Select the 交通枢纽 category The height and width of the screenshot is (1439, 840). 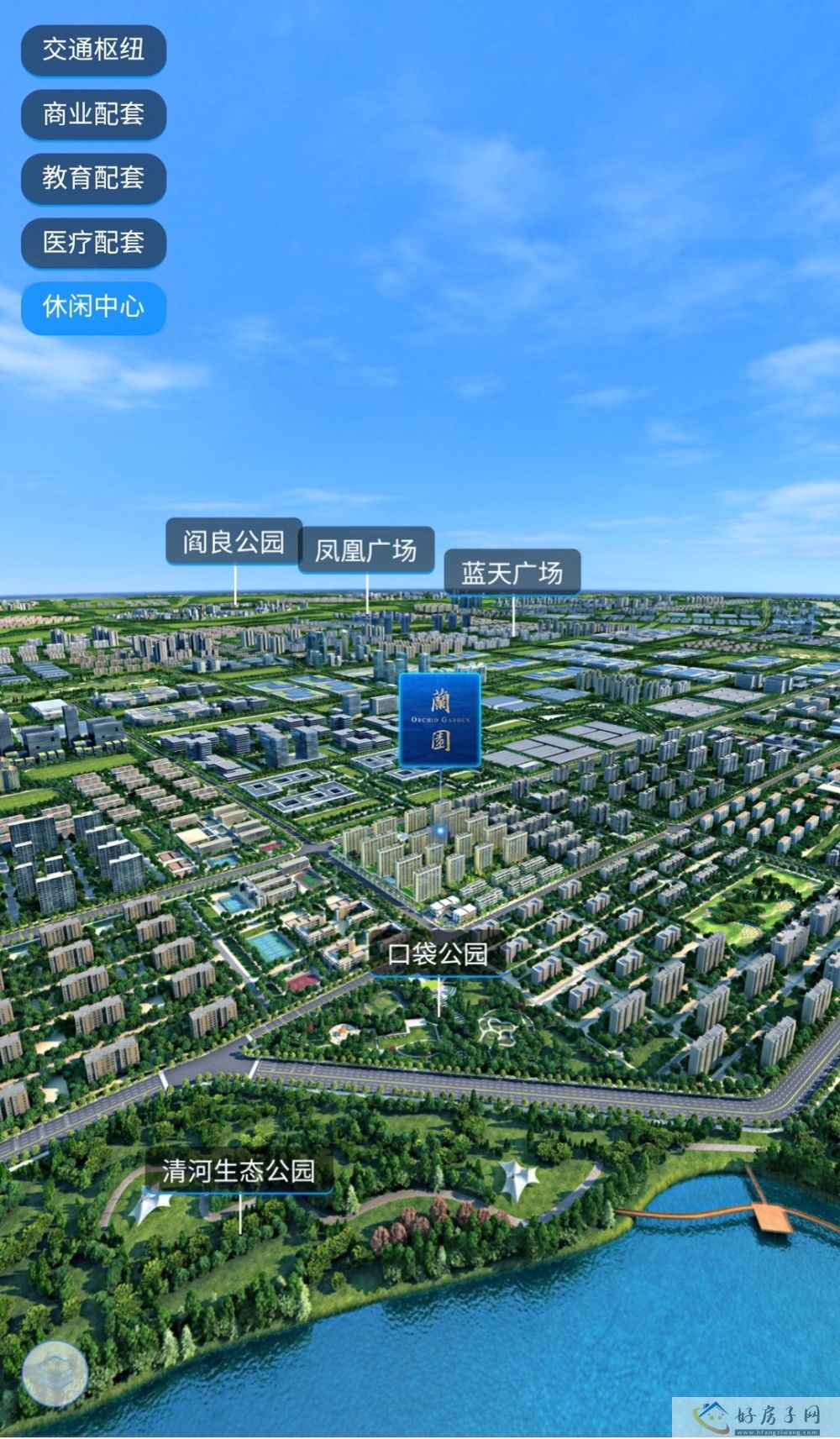click(x=93, y=50)
